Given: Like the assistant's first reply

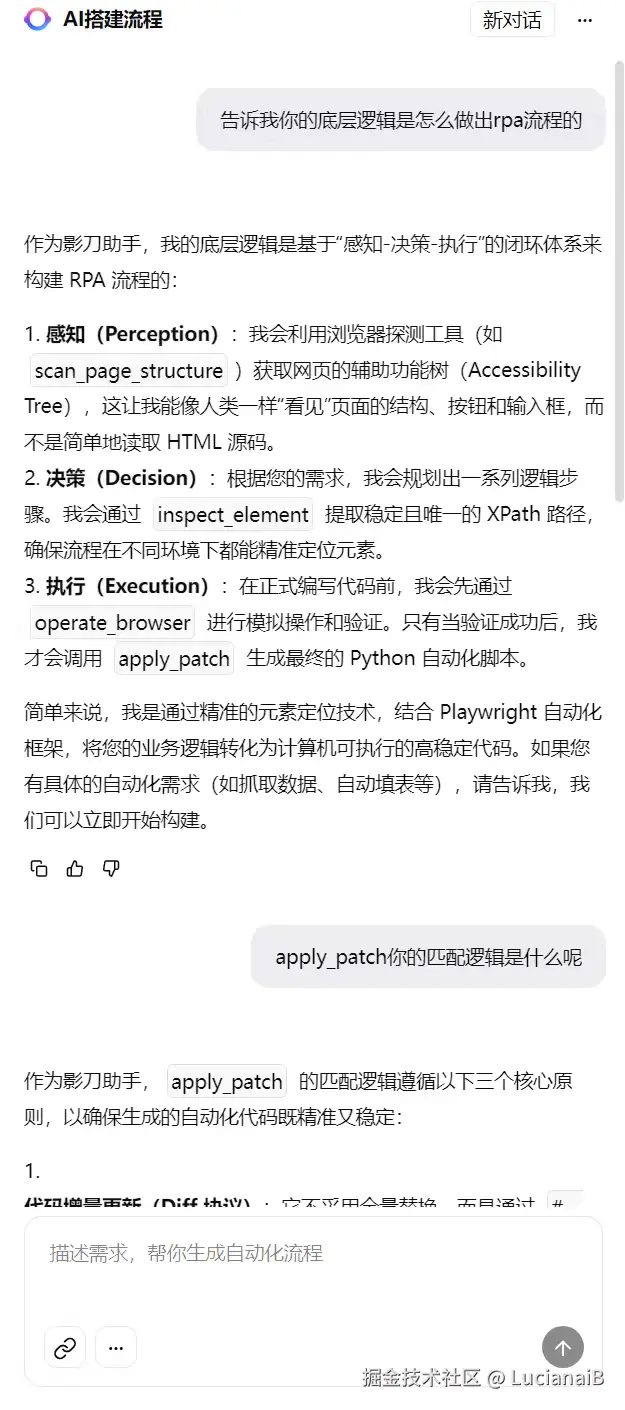Looking at the screenshot, I should [75, 868].
